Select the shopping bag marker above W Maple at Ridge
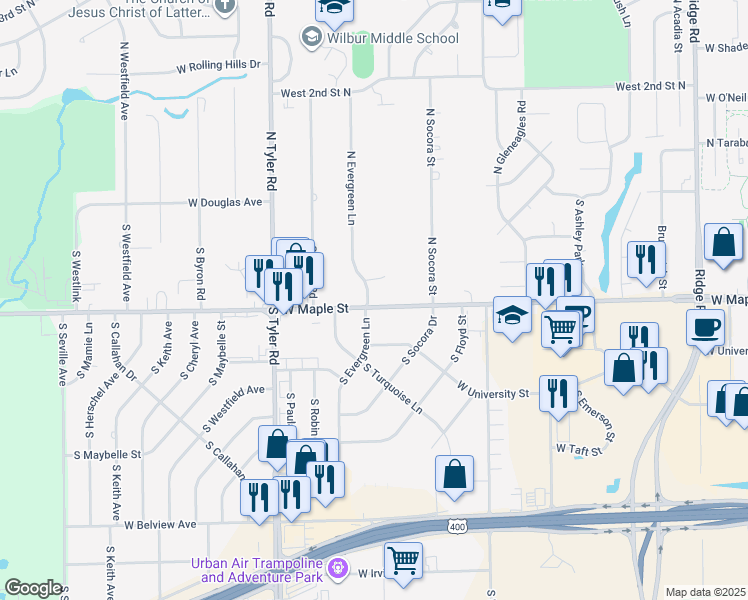The height and width of the screenshot is (600, 748). pos(723,241)
